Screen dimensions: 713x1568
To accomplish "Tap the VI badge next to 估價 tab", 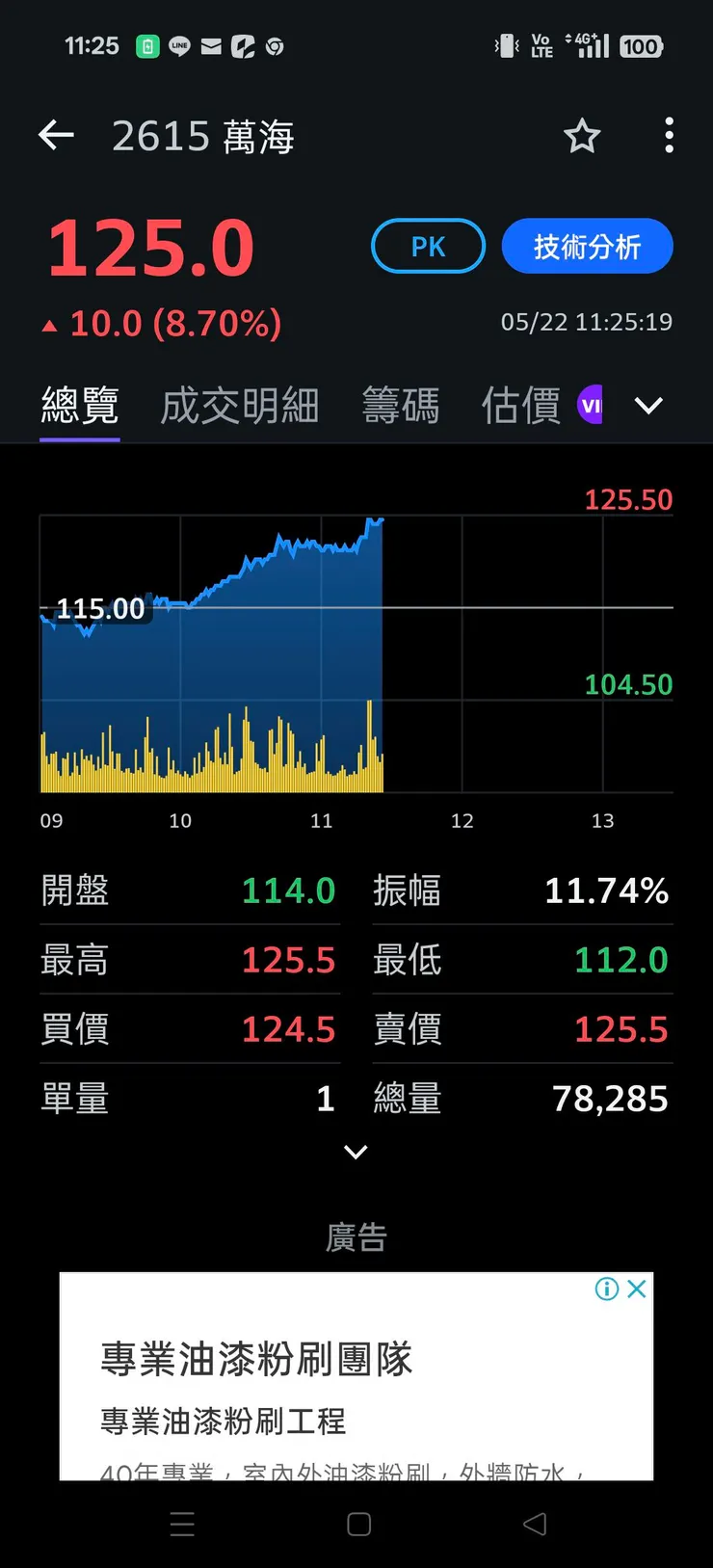I will pyautogui.click(x=591, y=405).
